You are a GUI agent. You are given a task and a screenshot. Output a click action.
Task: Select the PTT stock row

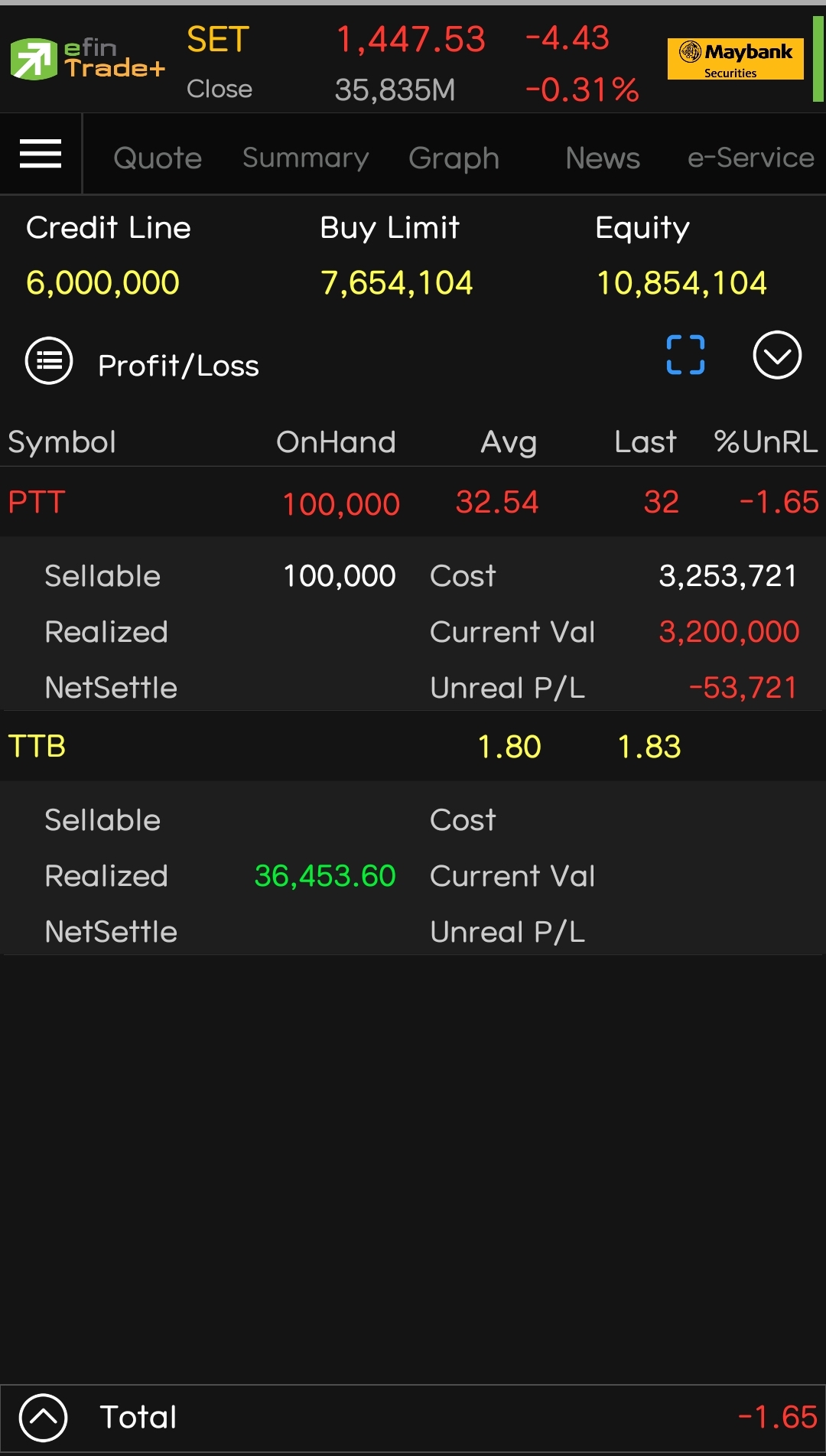pos(413,502)
